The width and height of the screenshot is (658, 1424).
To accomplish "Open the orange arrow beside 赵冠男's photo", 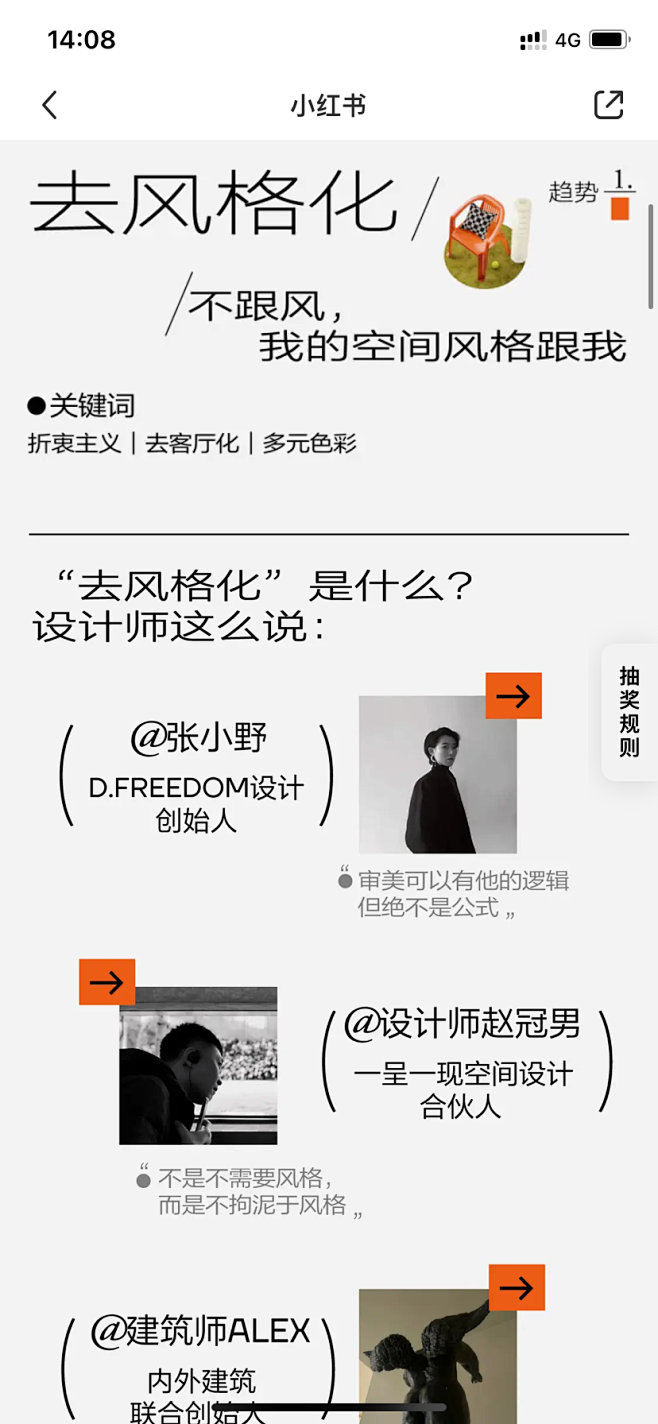I will 107,982.
